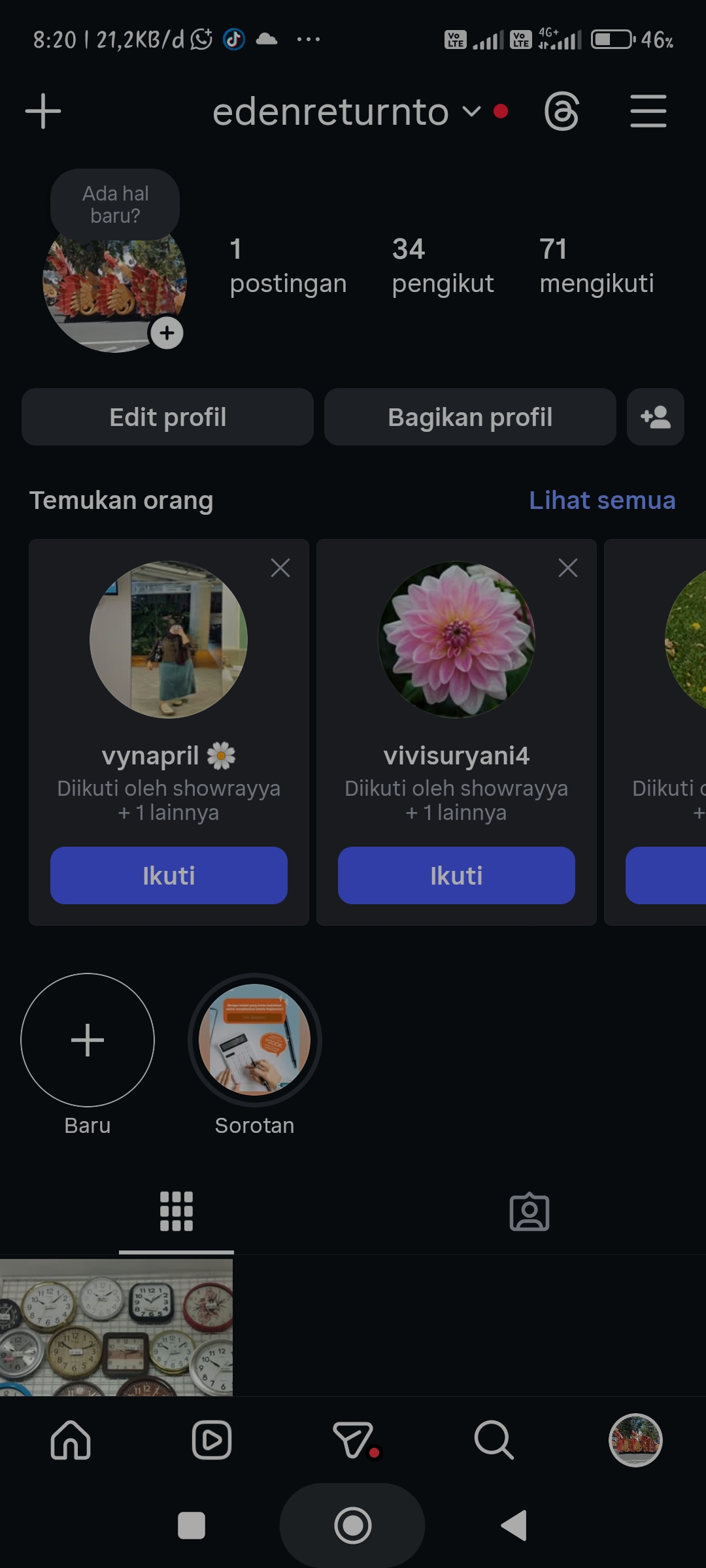Tap Bagikan profil button
706x1568 pixels.
point(470,417)
